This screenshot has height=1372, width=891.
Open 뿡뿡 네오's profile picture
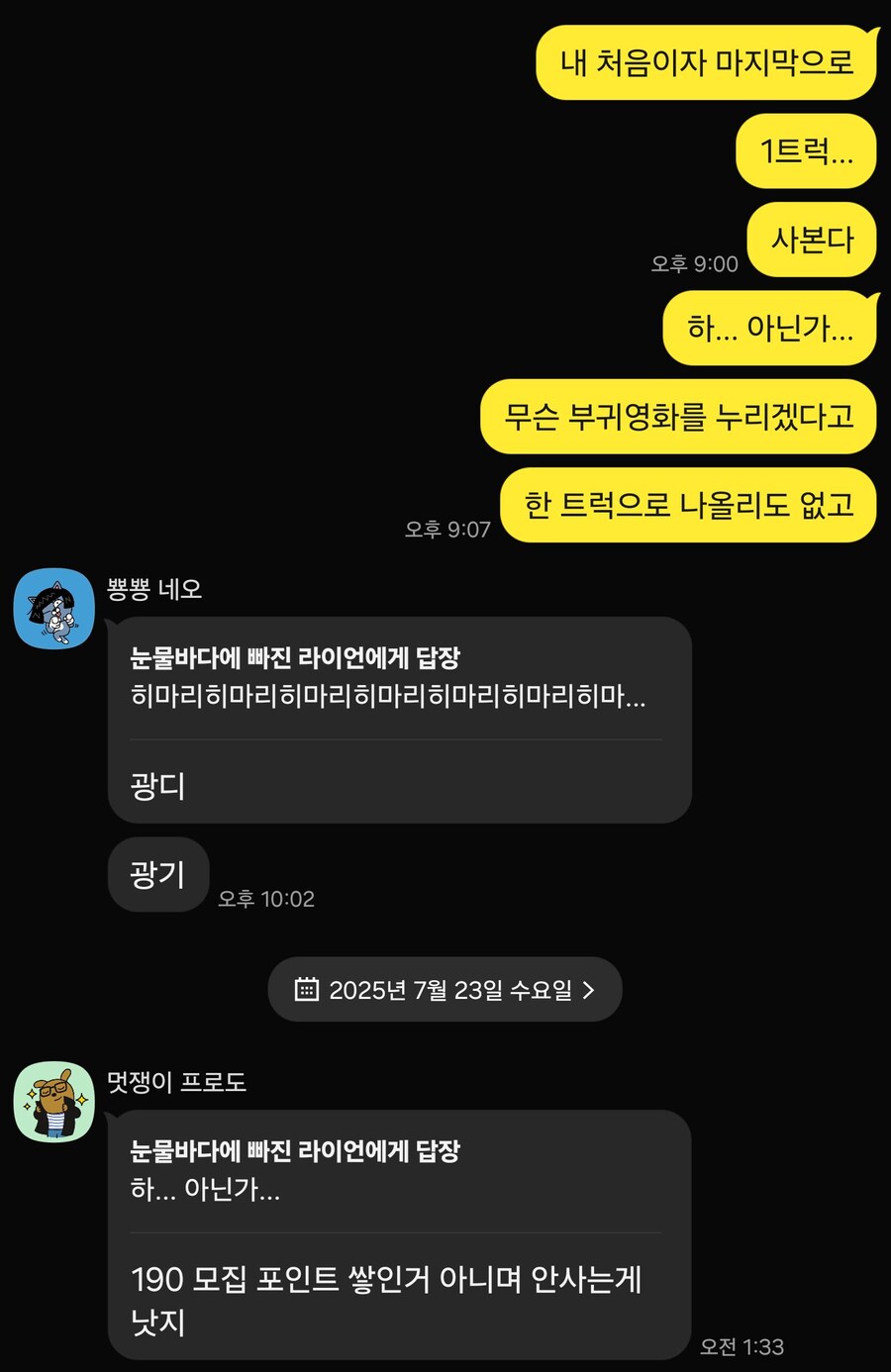coord(54,609)
